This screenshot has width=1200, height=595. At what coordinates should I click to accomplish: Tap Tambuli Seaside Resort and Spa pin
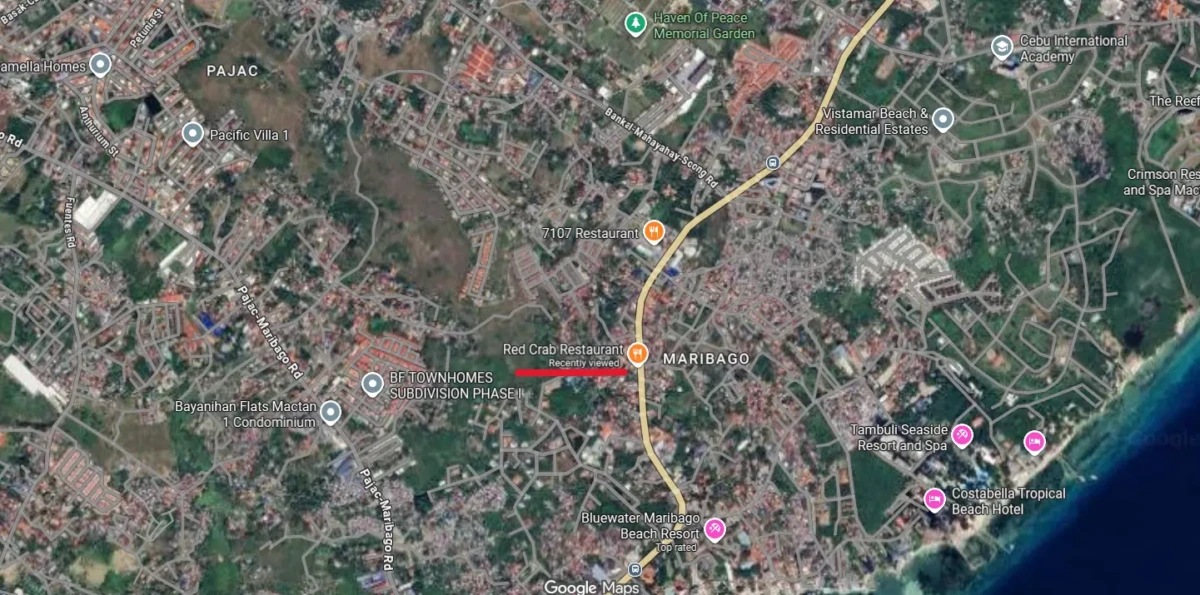coord(961,436)
